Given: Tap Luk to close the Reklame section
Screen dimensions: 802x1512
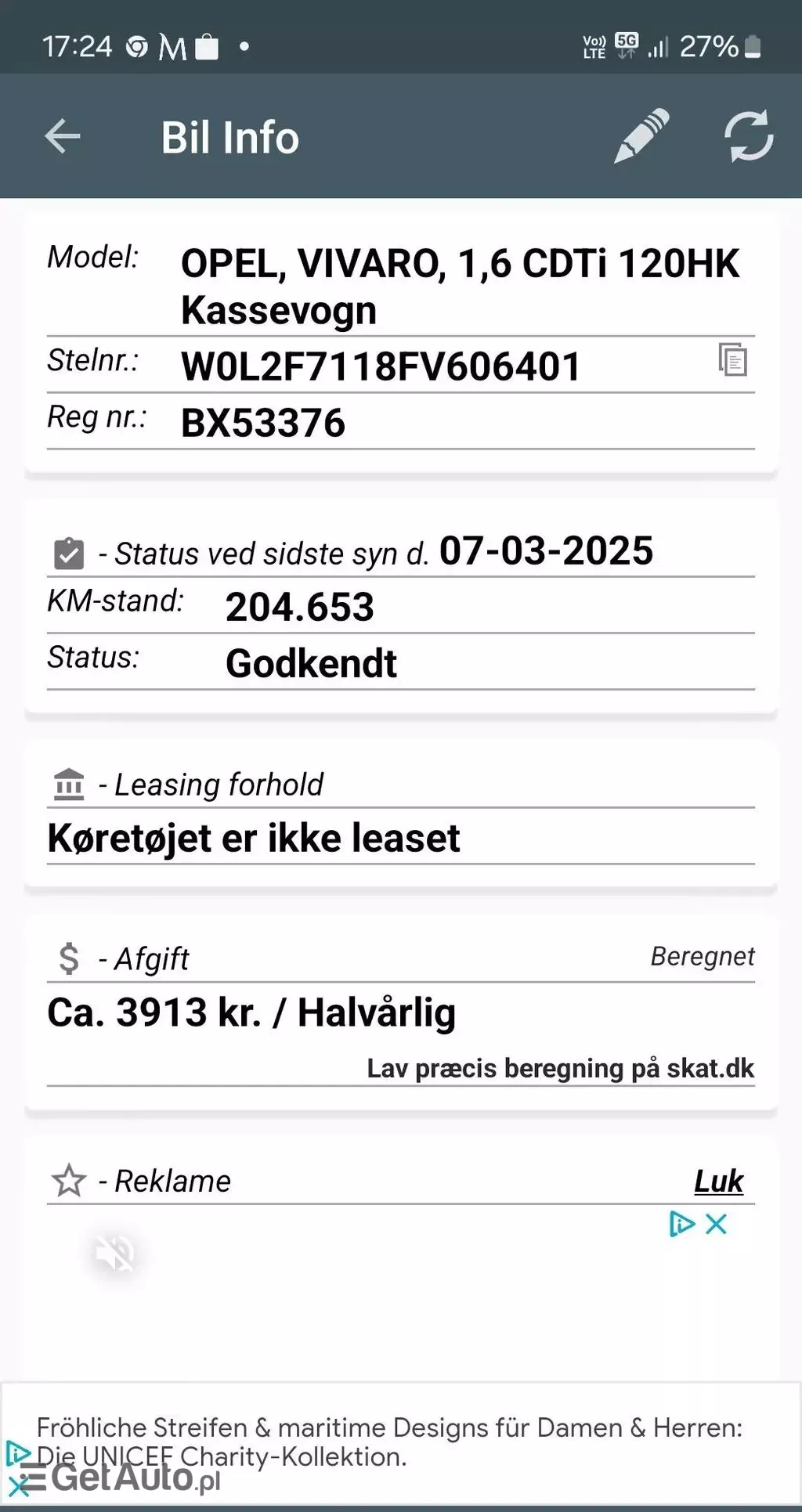Looking at the screenshot, I should click(x=718, y=1181).
